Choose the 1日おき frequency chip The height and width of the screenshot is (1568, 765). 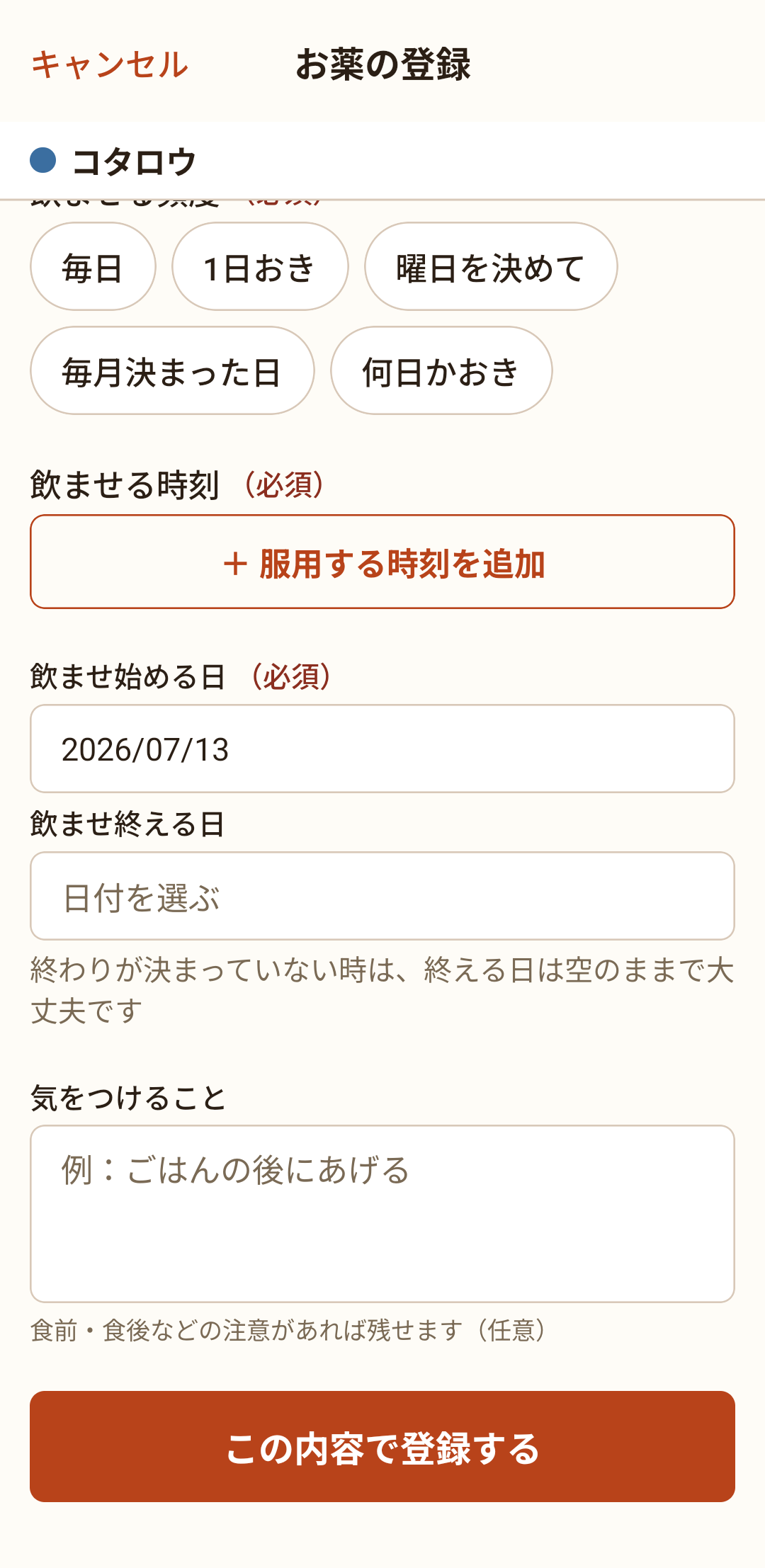260,266
